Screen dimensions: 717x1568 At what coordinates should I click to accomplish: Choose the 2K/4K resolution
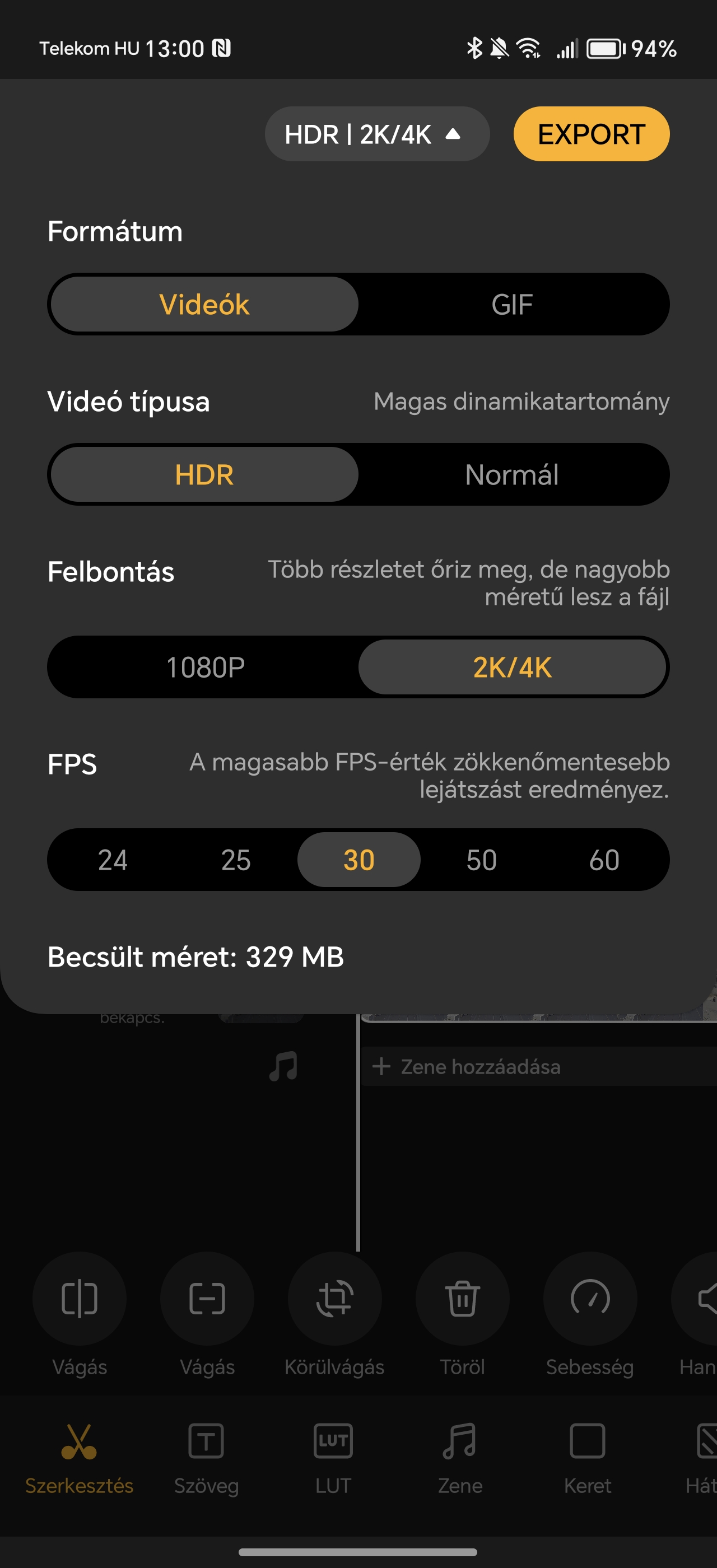point(512,667)
